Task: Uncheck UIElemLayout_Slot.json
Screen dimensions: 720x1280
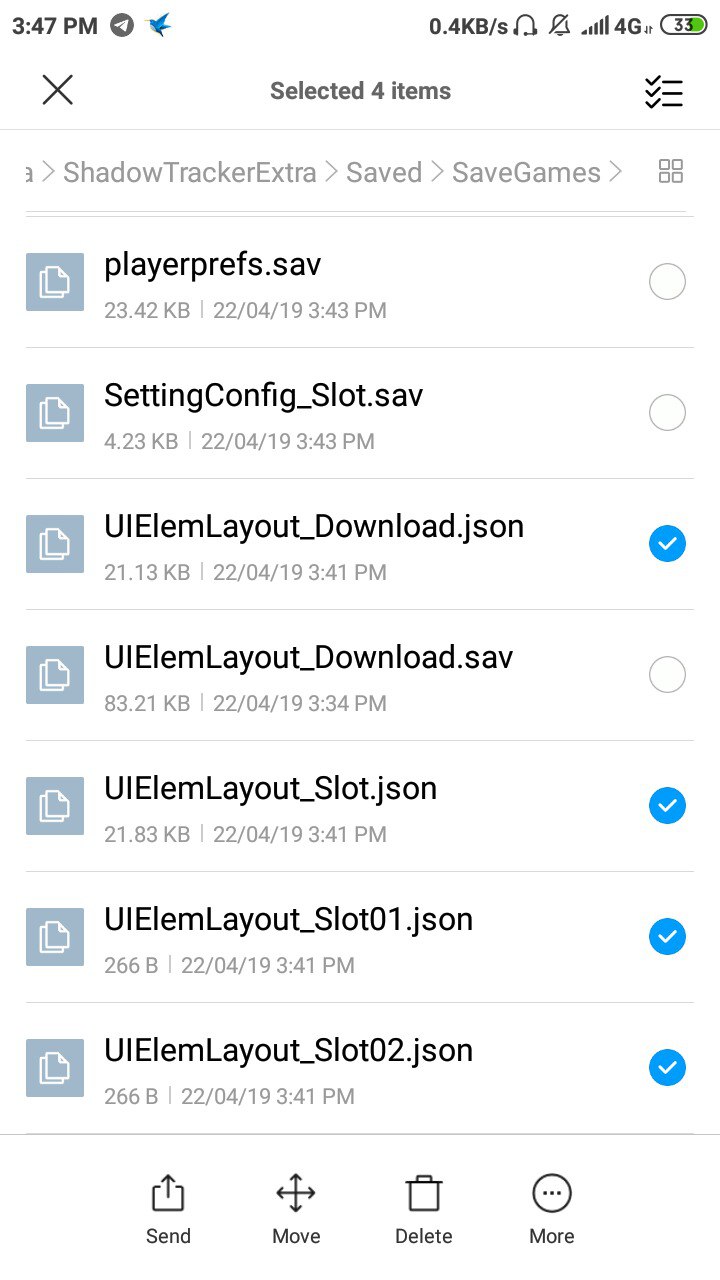Action: (x=667, y=806)
